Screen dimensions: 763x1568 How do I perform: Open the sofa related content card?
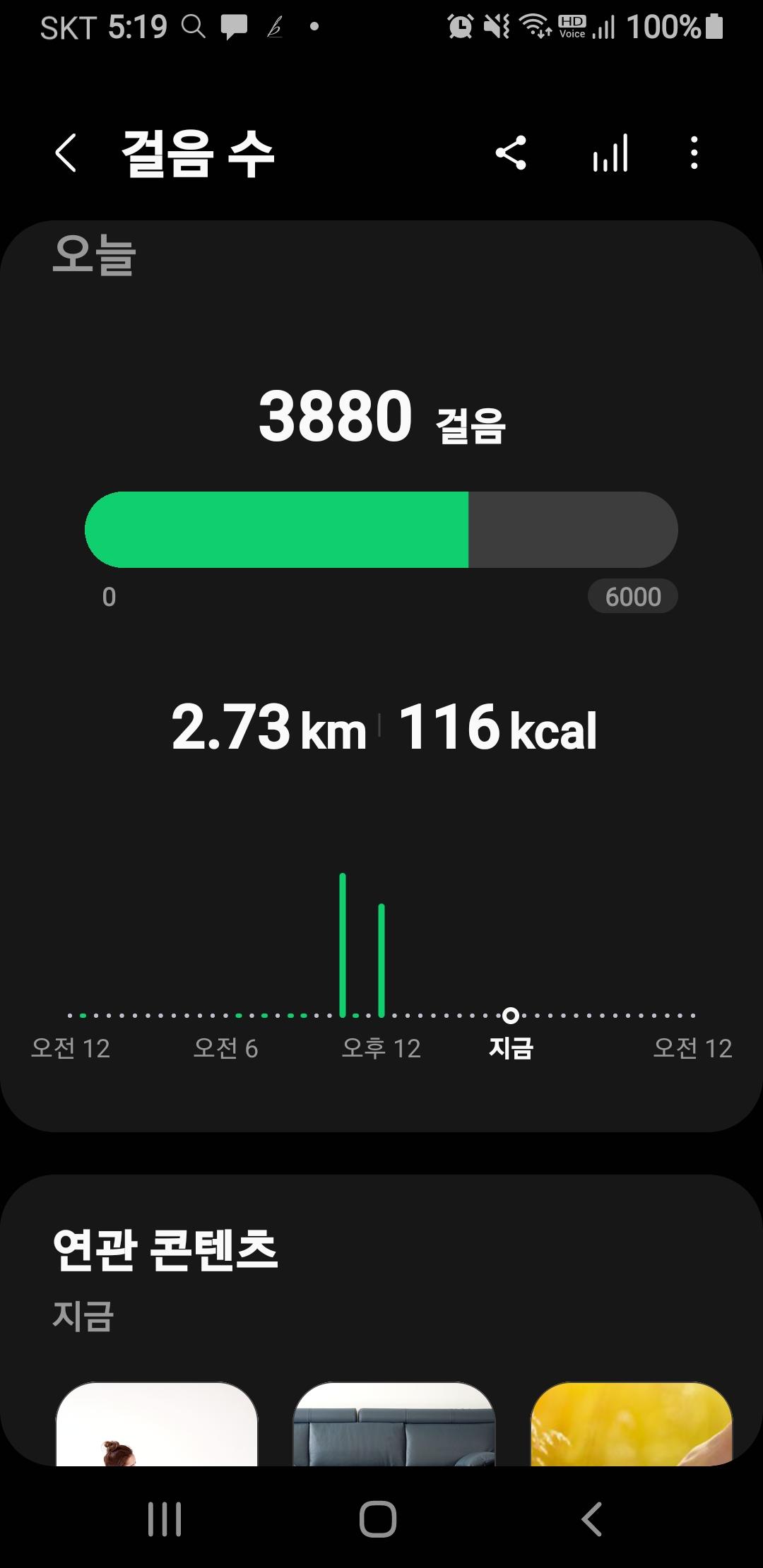tap(394, 1424)
